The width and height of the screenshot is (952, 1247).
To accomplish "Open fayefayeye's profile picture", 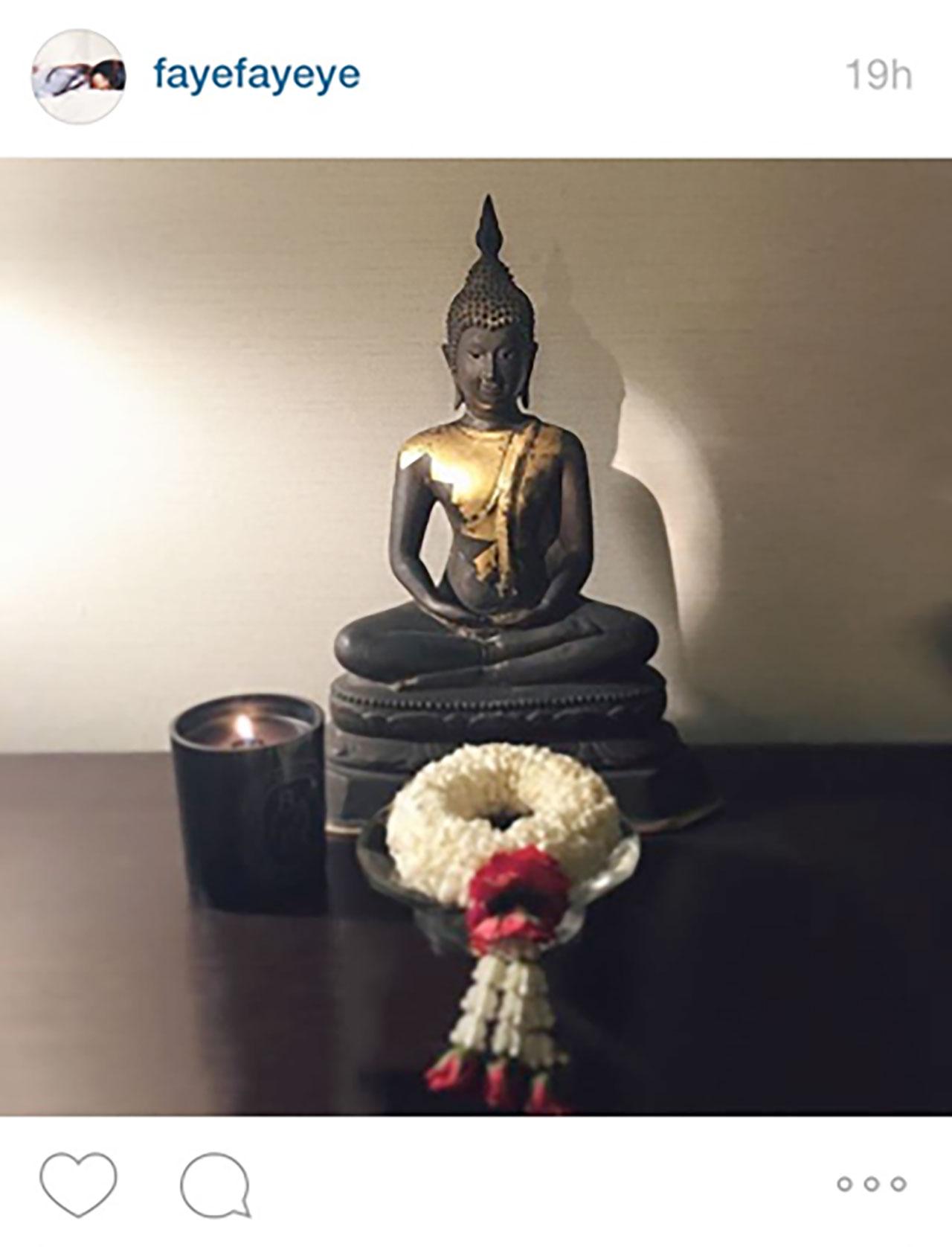I will coord(78,77).
